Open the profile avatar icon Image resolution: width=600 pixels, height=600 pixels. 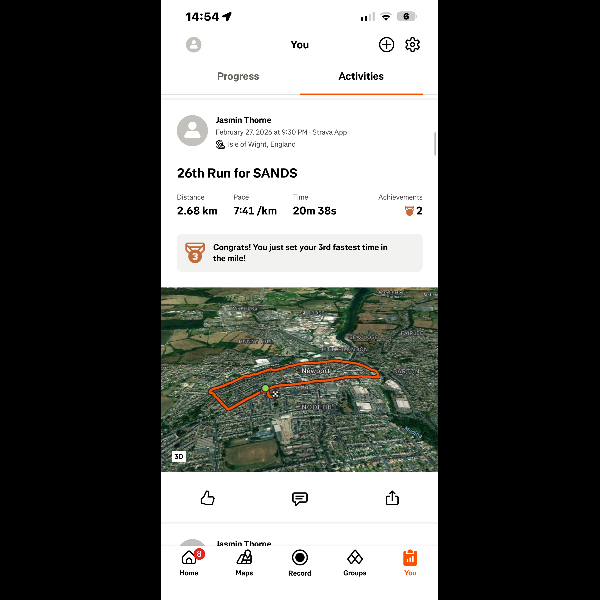coord(194,45)
